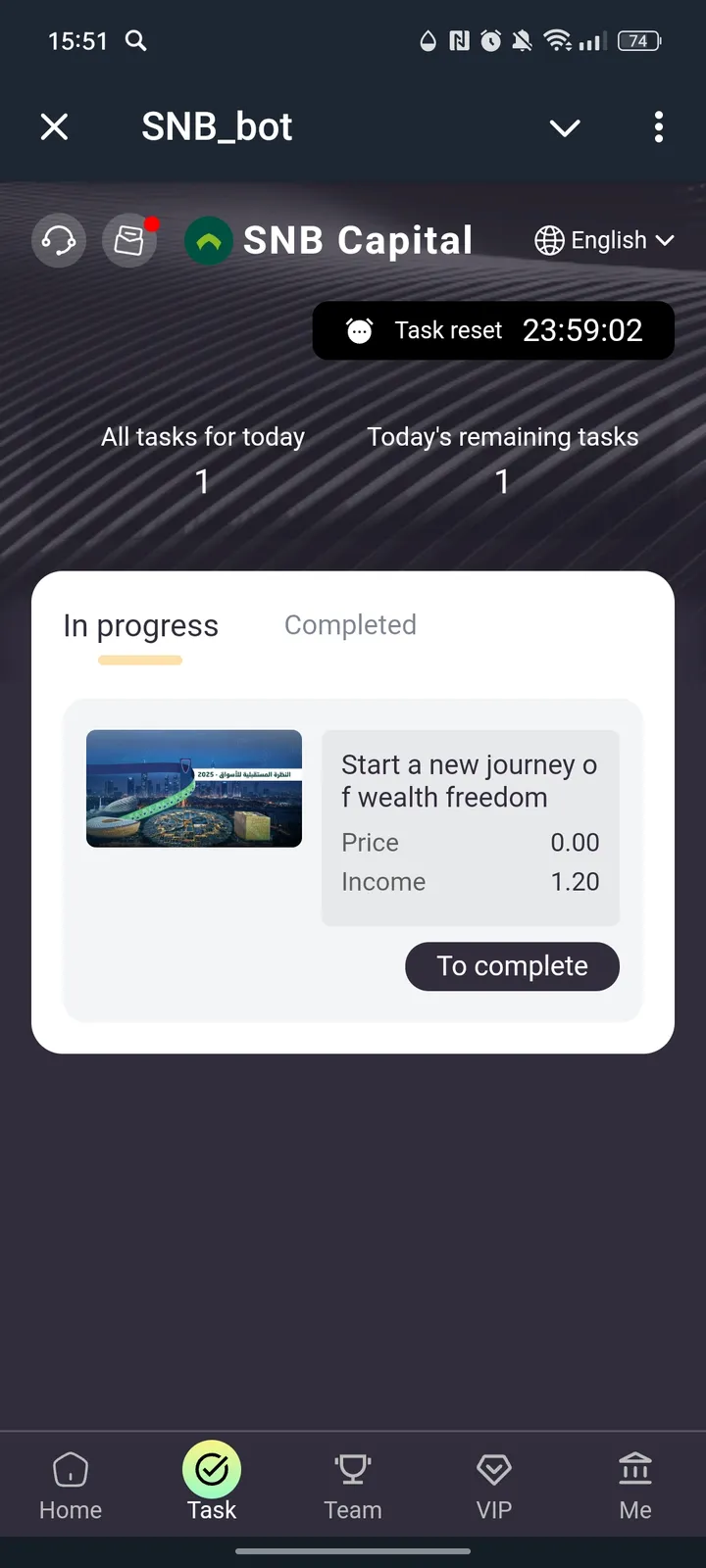706x1568 pixels.
Task: Select the In progress tab
Action: (140, 626)
